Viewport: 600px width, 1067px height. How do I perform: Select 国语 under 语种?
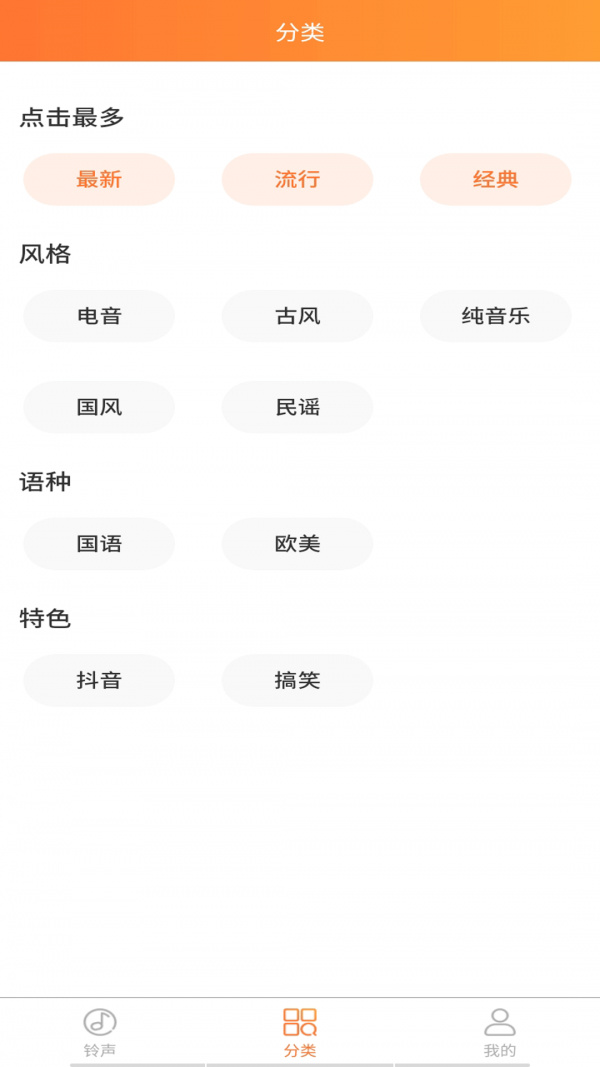tap(99, 544)
